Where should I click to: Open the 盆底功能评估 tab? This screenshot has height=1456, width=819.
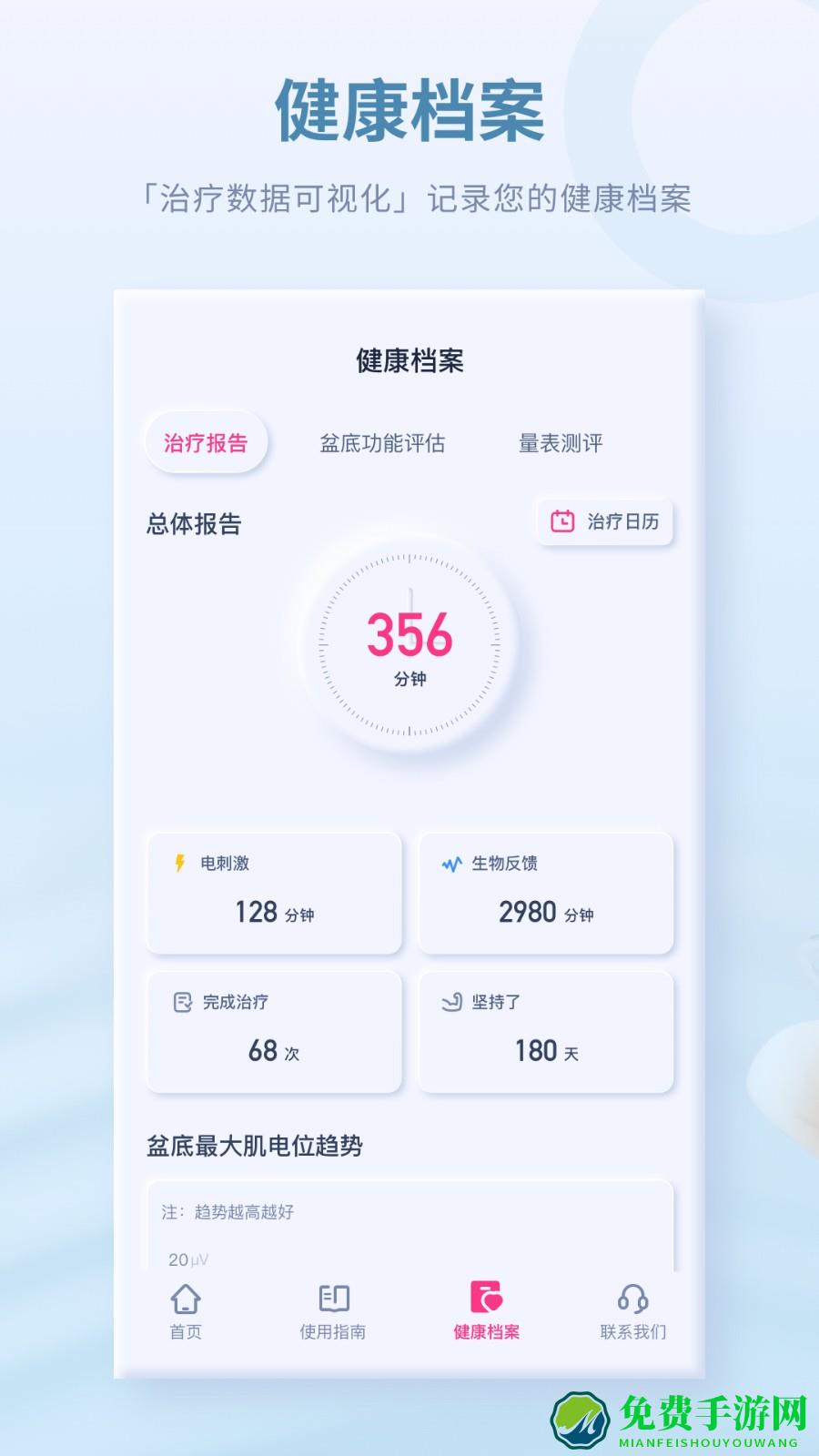tap(382, 443)
